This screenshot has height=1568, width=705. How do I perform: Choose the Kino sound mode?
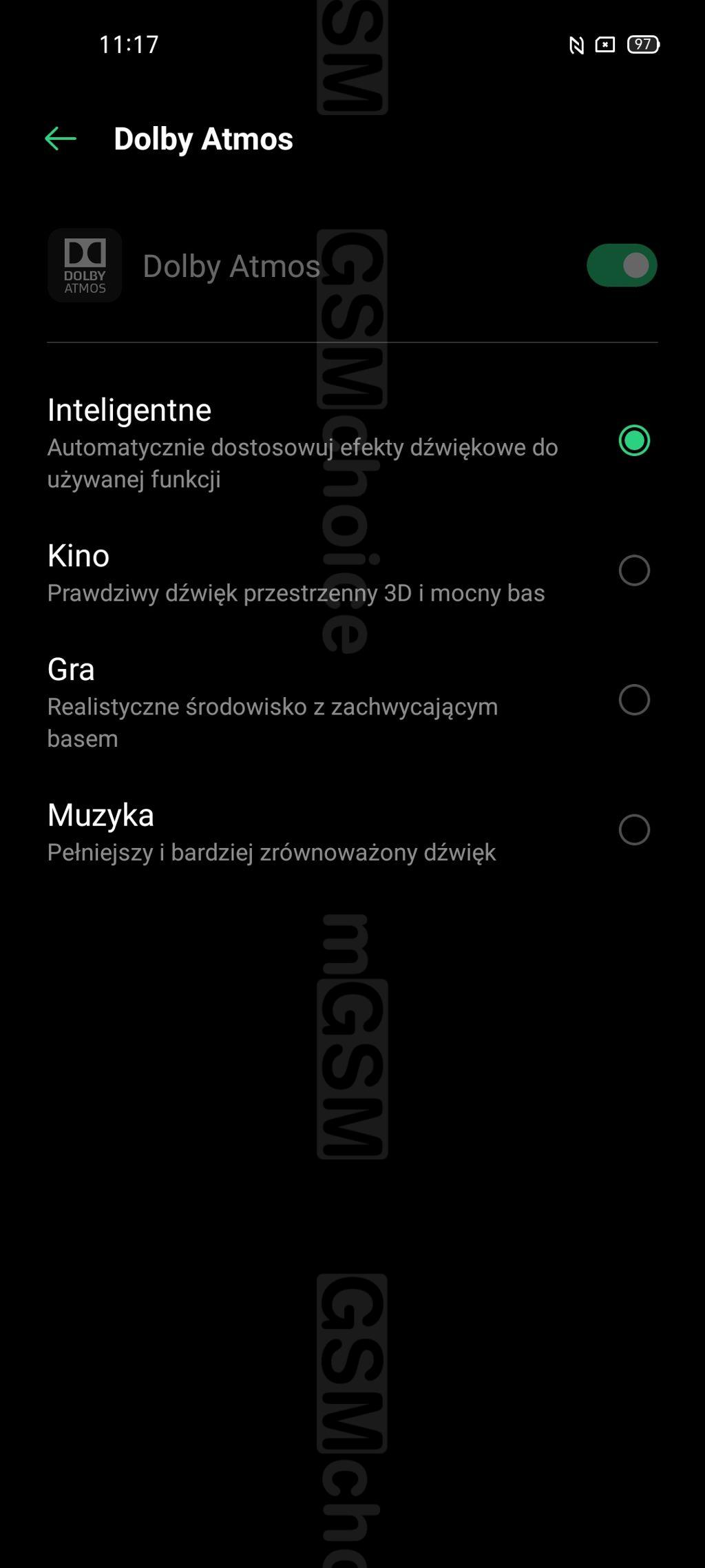[352, 572]
